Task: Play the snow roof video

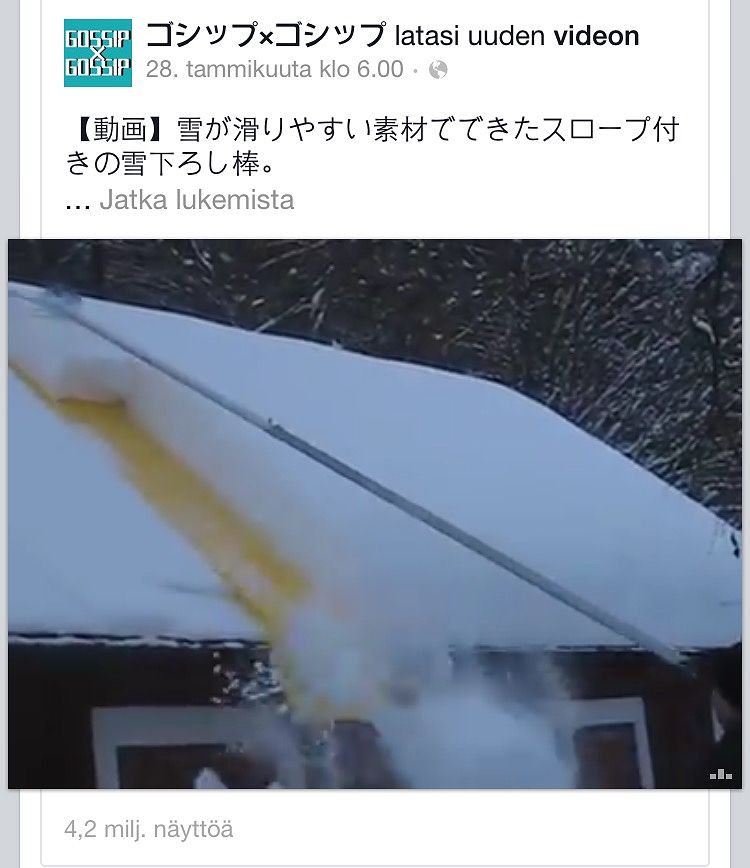Action: click(375, 514)
